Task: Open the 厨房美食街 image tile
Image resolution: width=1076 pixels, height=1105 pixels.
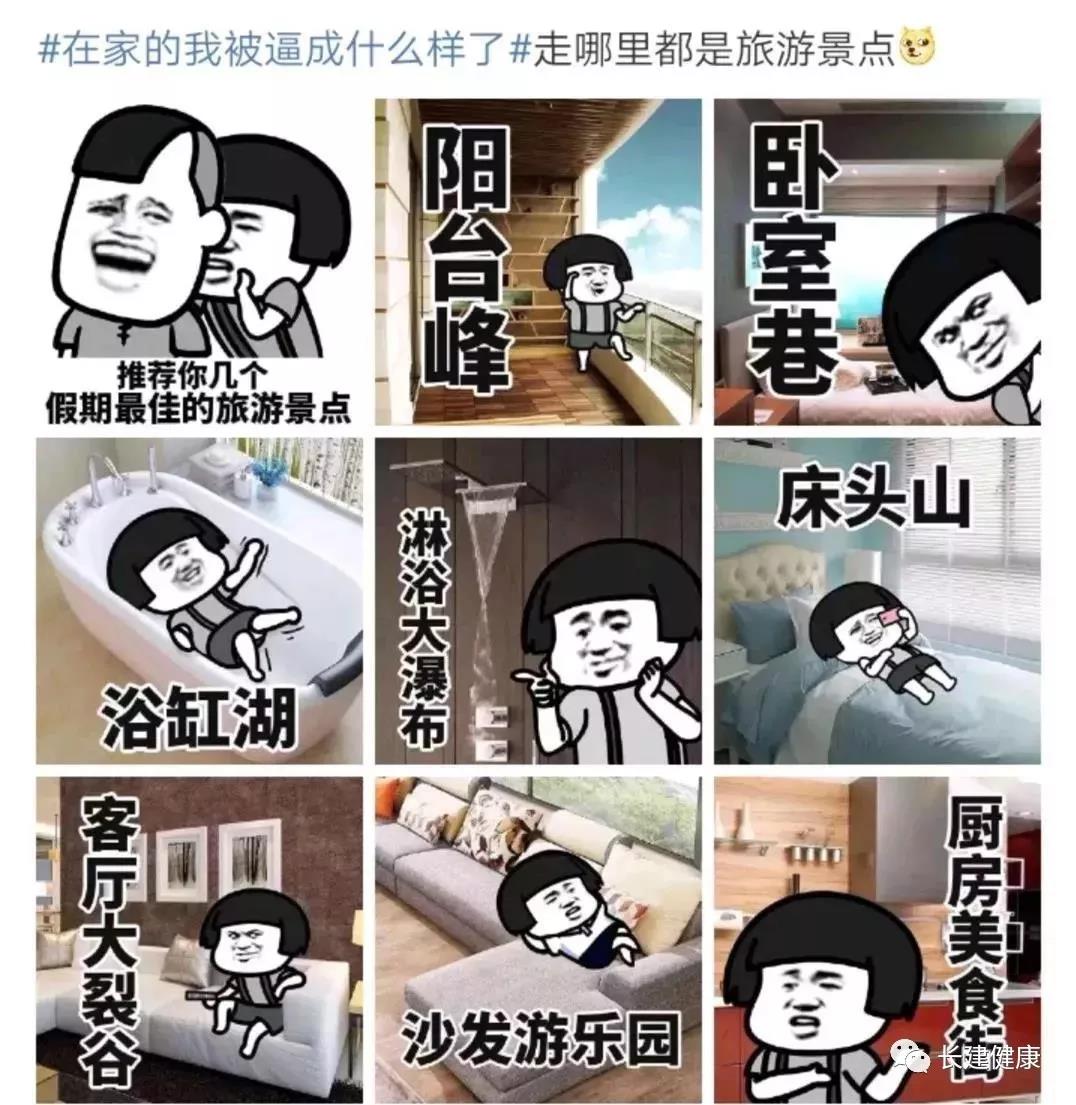Action: click(877, 940)
